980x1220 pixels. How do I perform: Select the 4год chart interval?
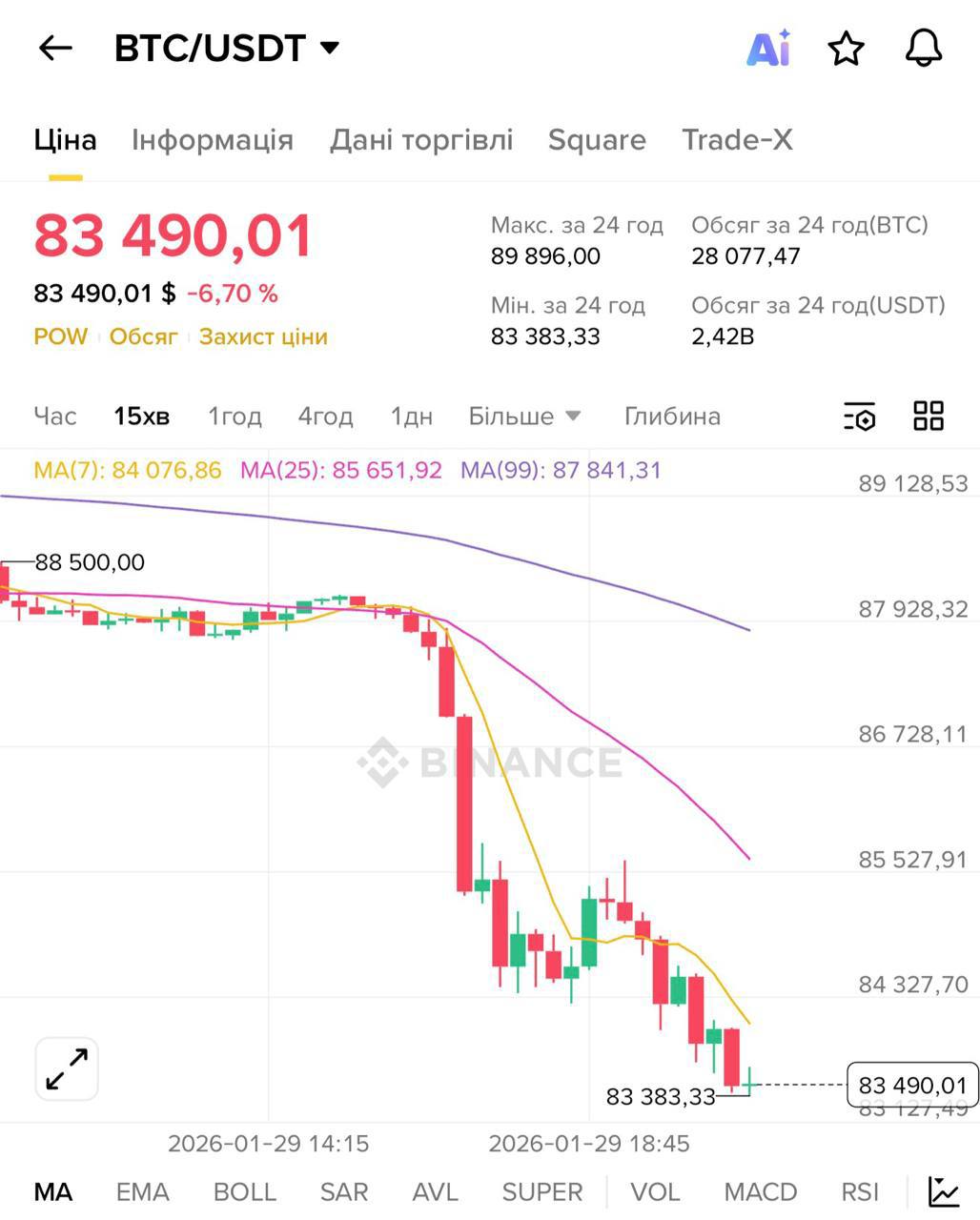325,417
